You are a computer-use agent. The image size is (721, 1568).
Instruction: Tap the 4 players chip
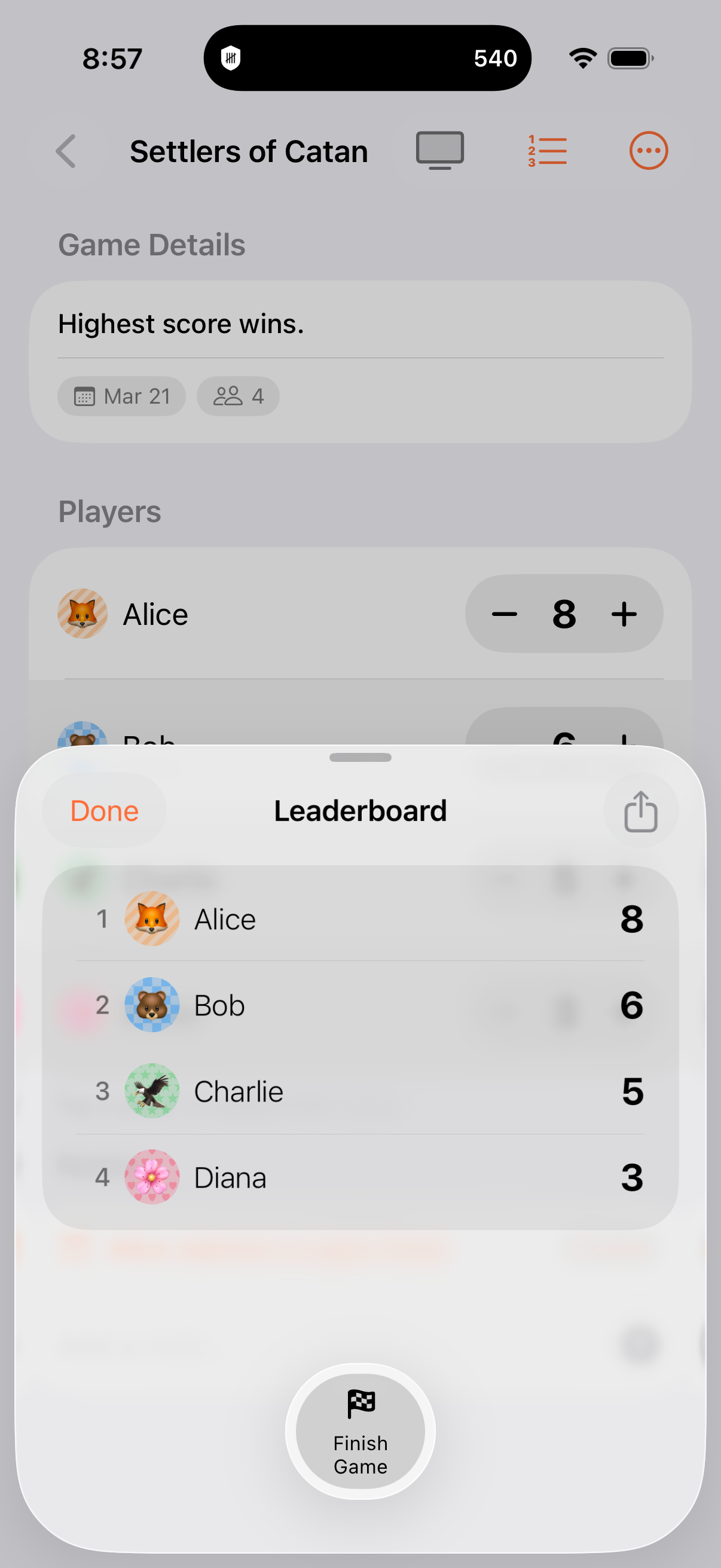pos(237,396)
